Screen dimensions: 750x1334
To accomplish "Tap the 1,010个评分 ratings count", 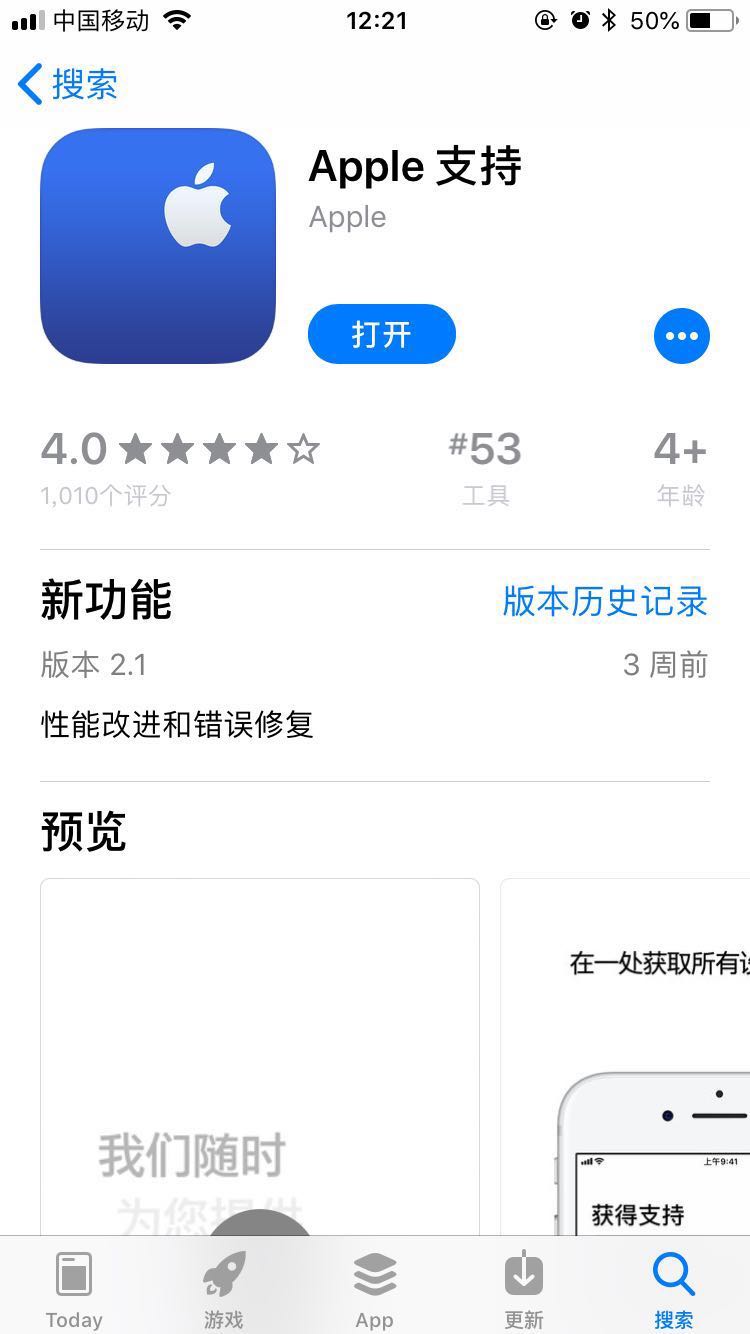I will [x=113, y=495].
